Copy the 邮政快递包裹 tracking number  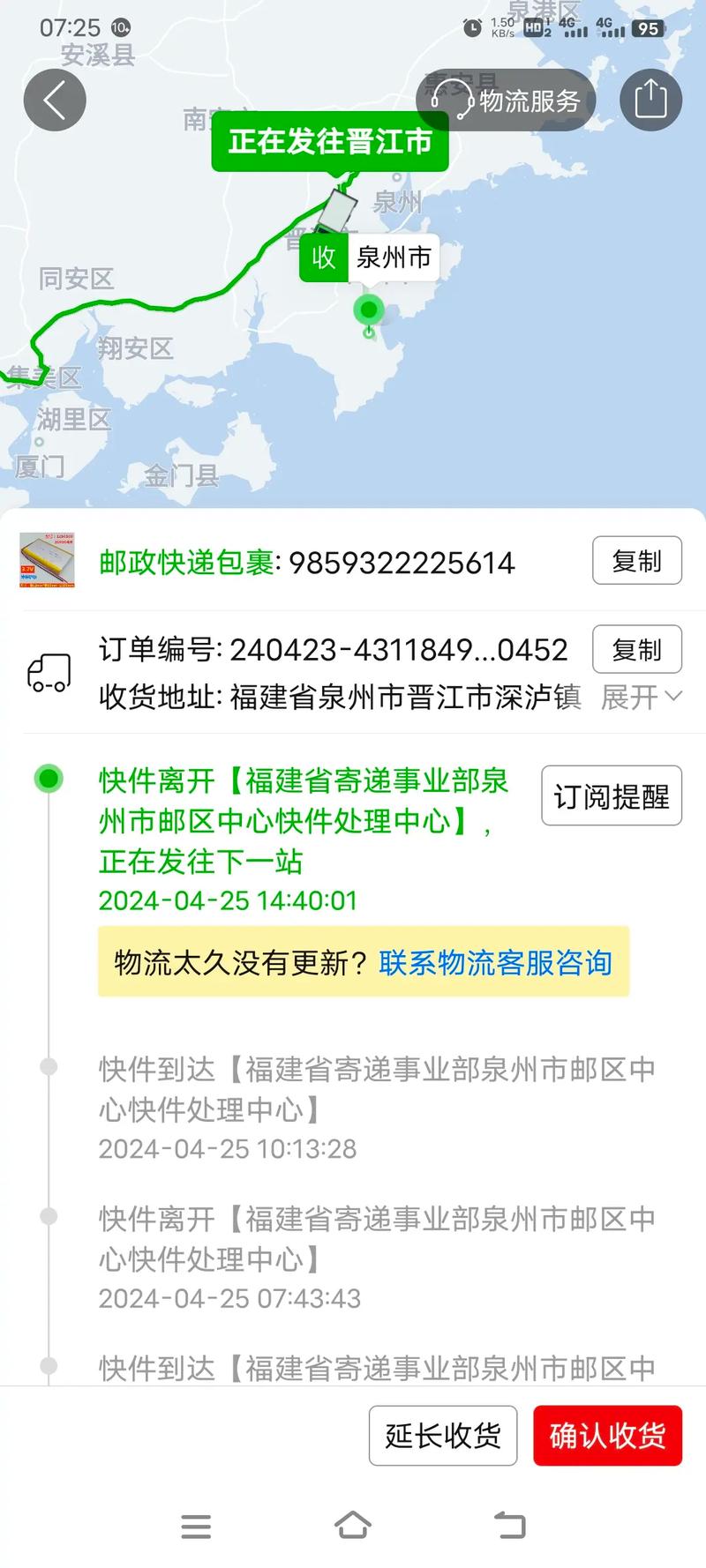[x=636, y=561]
